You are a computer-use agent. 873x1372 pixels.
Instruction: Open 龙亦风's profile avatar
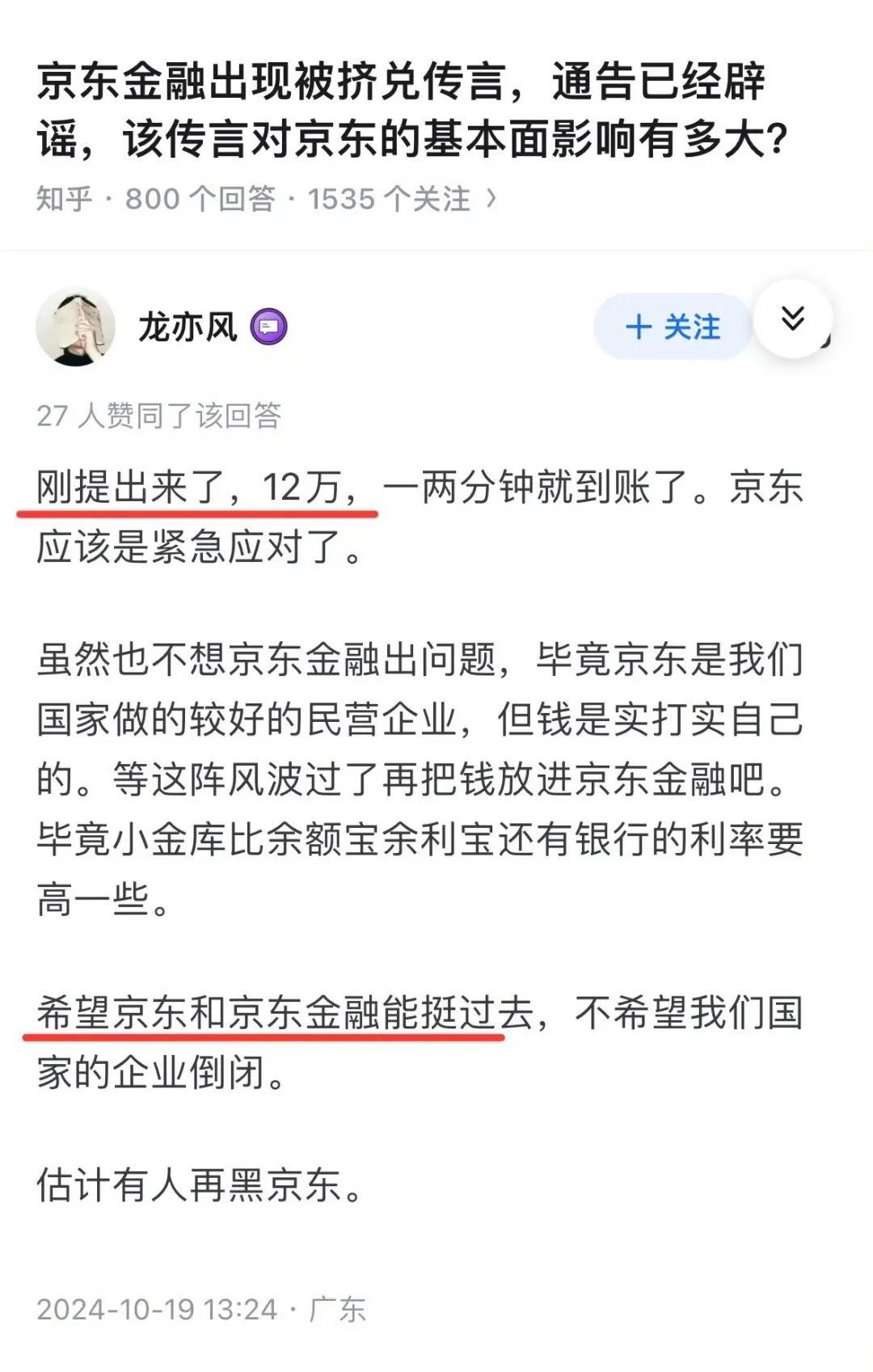(x=75, y=327)
